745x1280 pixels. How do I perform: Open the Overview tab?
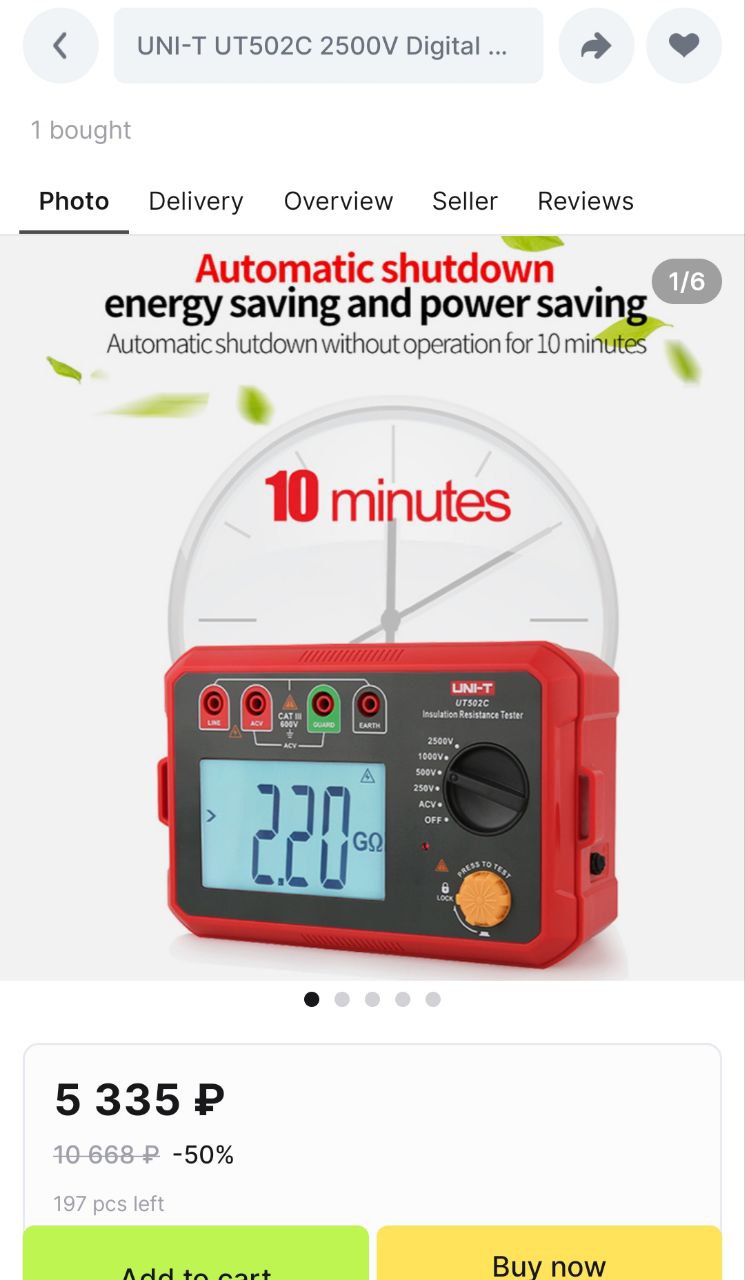click(x=339, y=201)
